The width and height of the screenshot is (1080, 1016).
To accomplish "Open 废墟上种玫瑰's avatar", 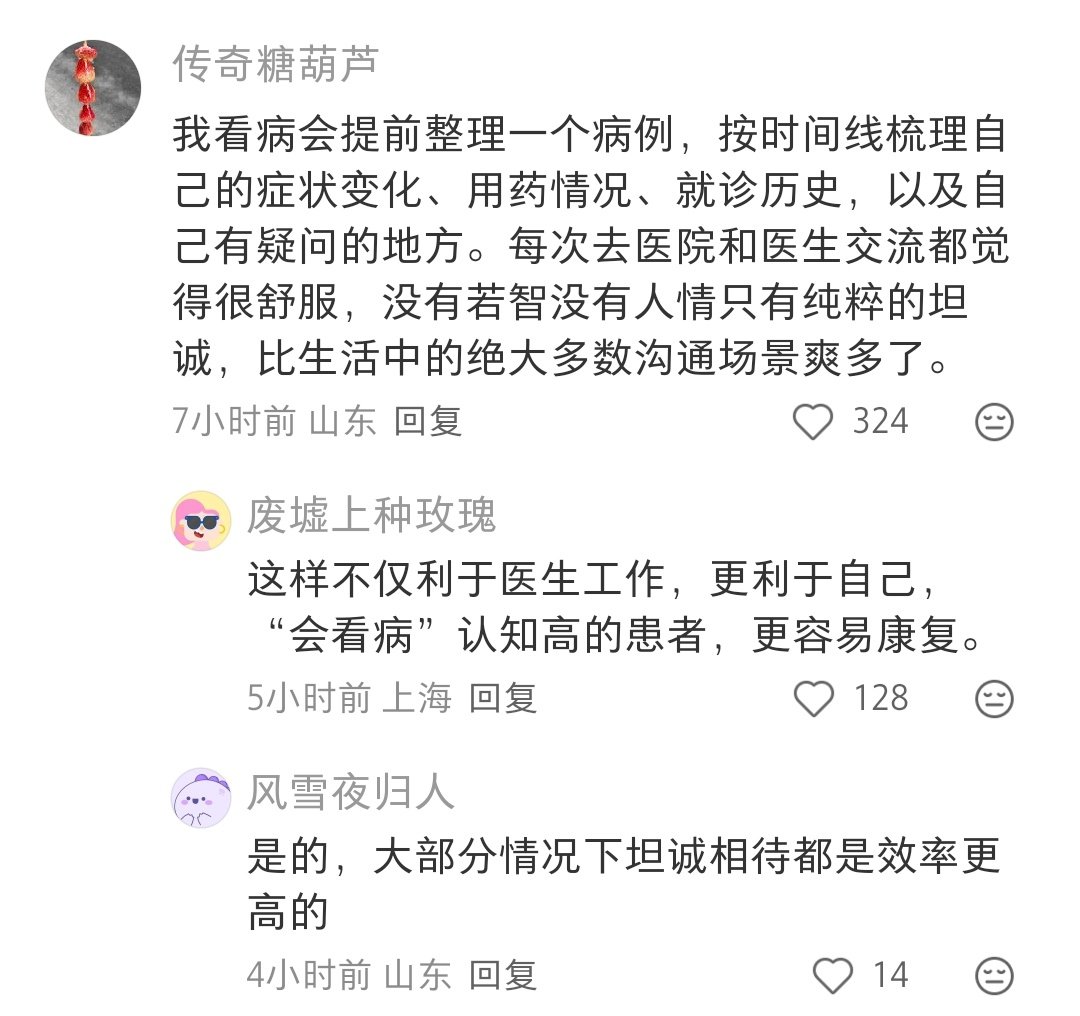I will click(x=203, y=521).
